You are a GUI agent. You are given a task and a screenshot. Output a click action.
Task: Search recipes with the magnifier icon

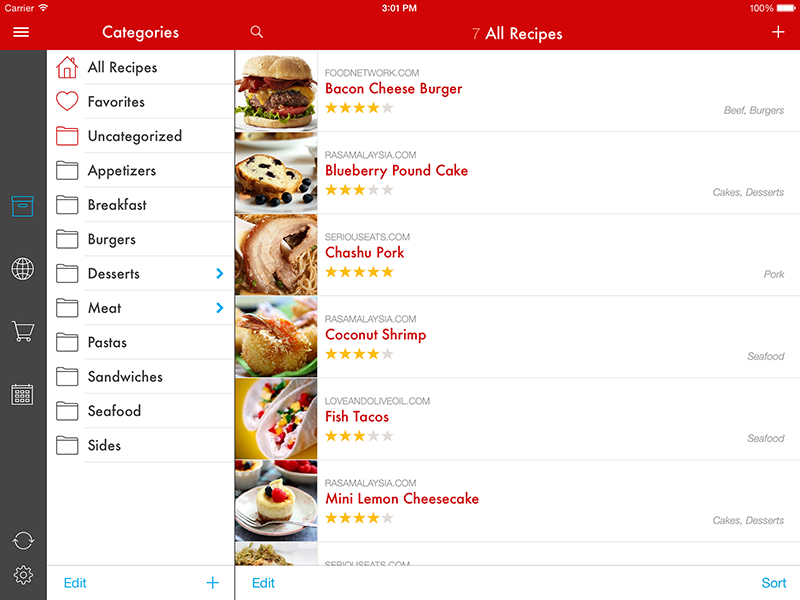click(257, 32)
